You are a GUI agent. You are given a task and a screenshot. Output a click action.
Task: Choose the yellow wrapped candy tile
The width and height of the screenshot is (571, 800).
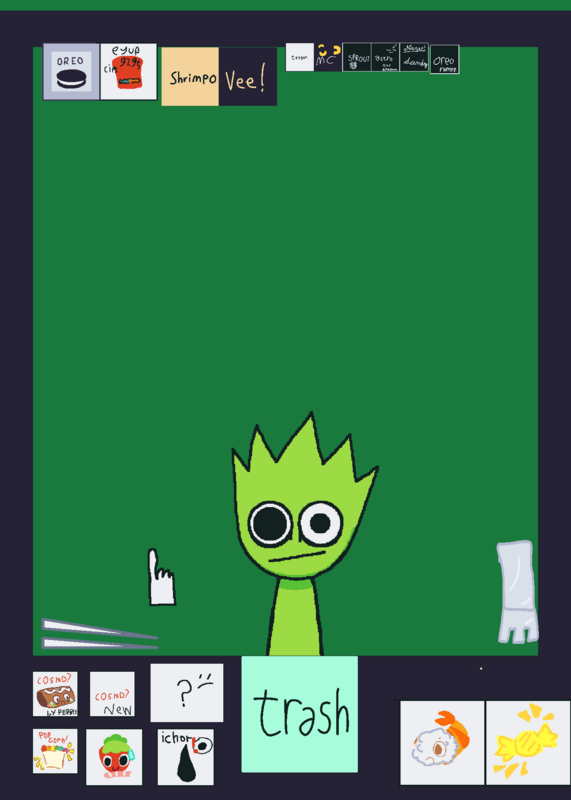coord(528,743)
